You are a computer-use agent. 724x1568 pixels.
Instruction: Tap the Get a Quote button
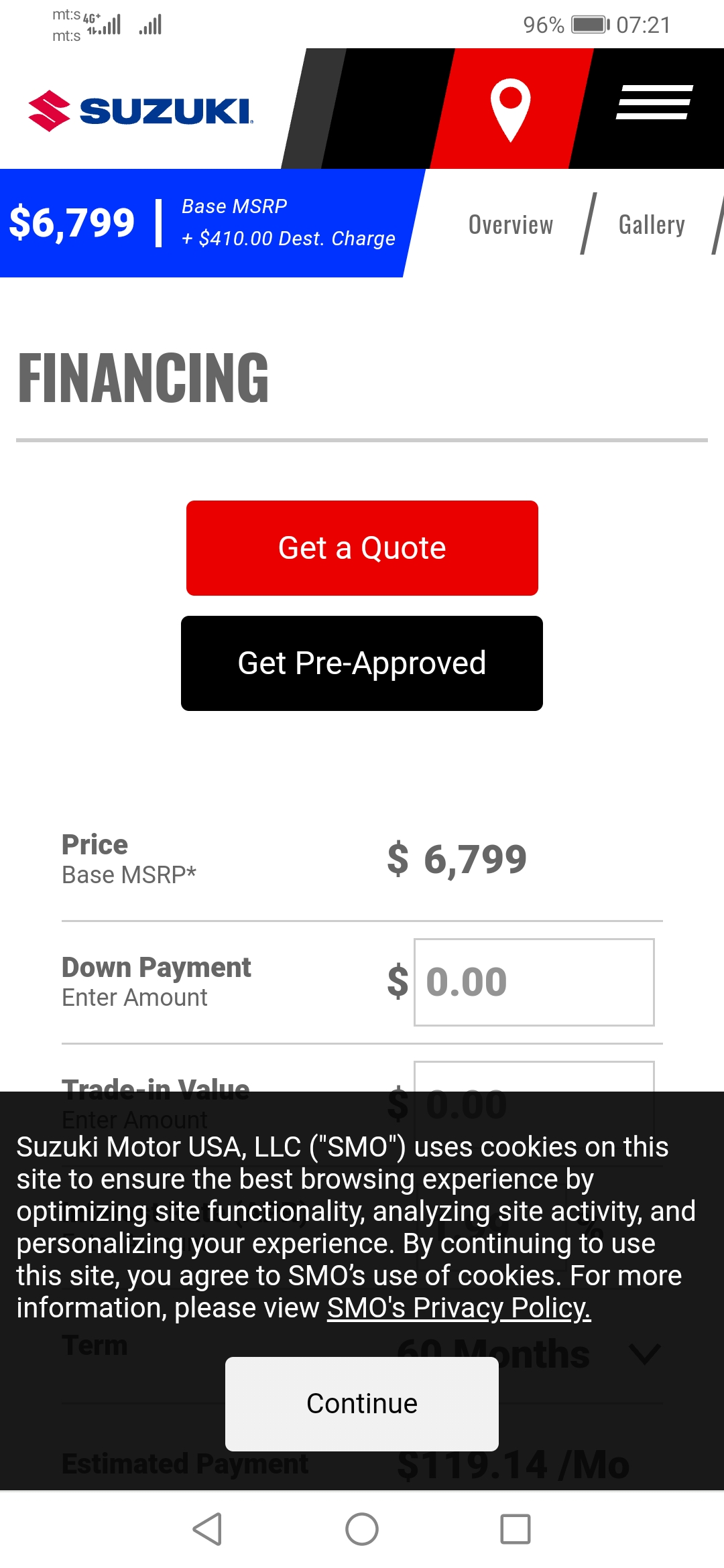(x=362, y=548)
